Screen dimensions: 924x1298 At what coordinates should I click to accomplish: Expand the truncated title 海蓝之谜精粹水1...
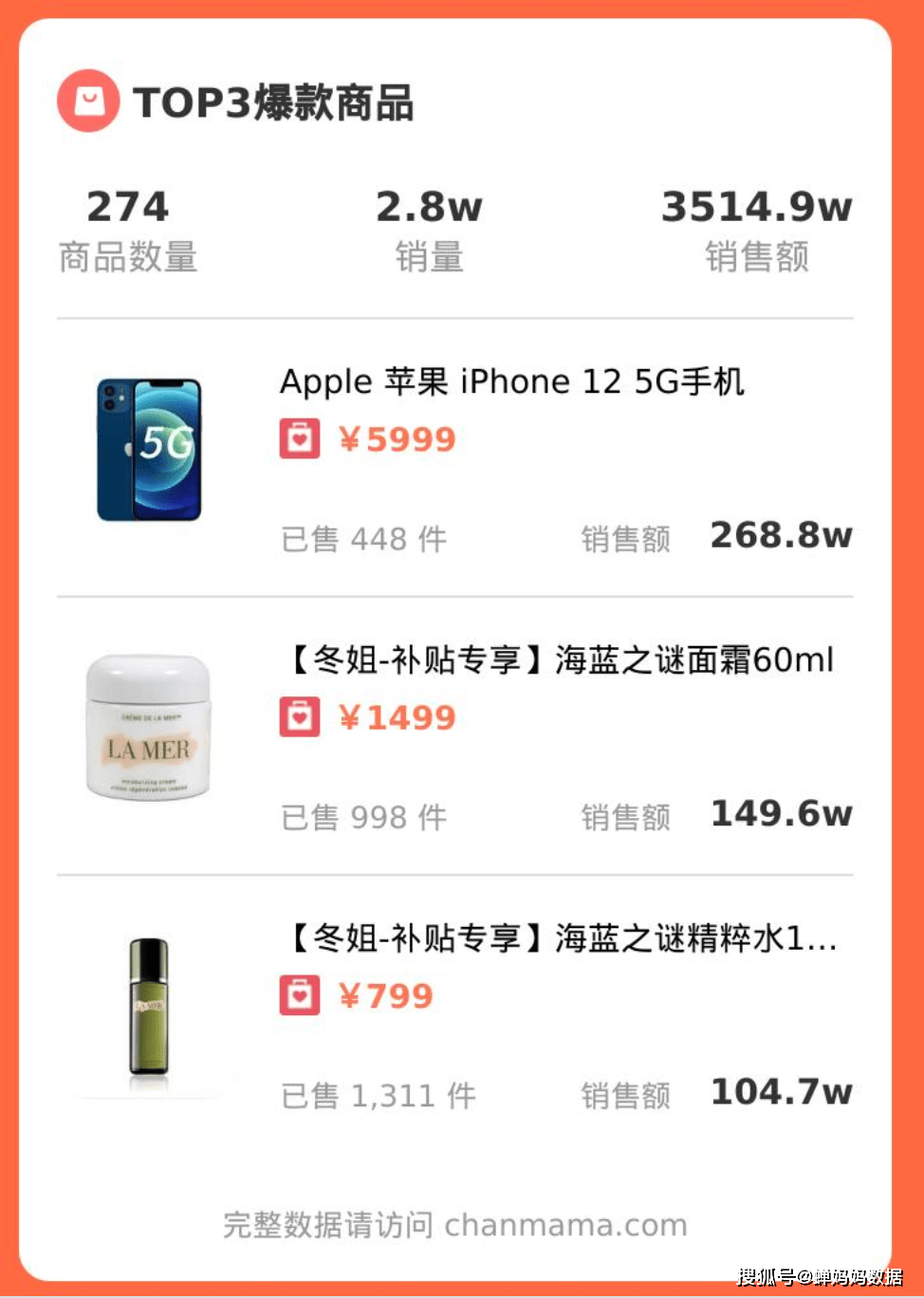pyautogui.click(x=560, y=938)
